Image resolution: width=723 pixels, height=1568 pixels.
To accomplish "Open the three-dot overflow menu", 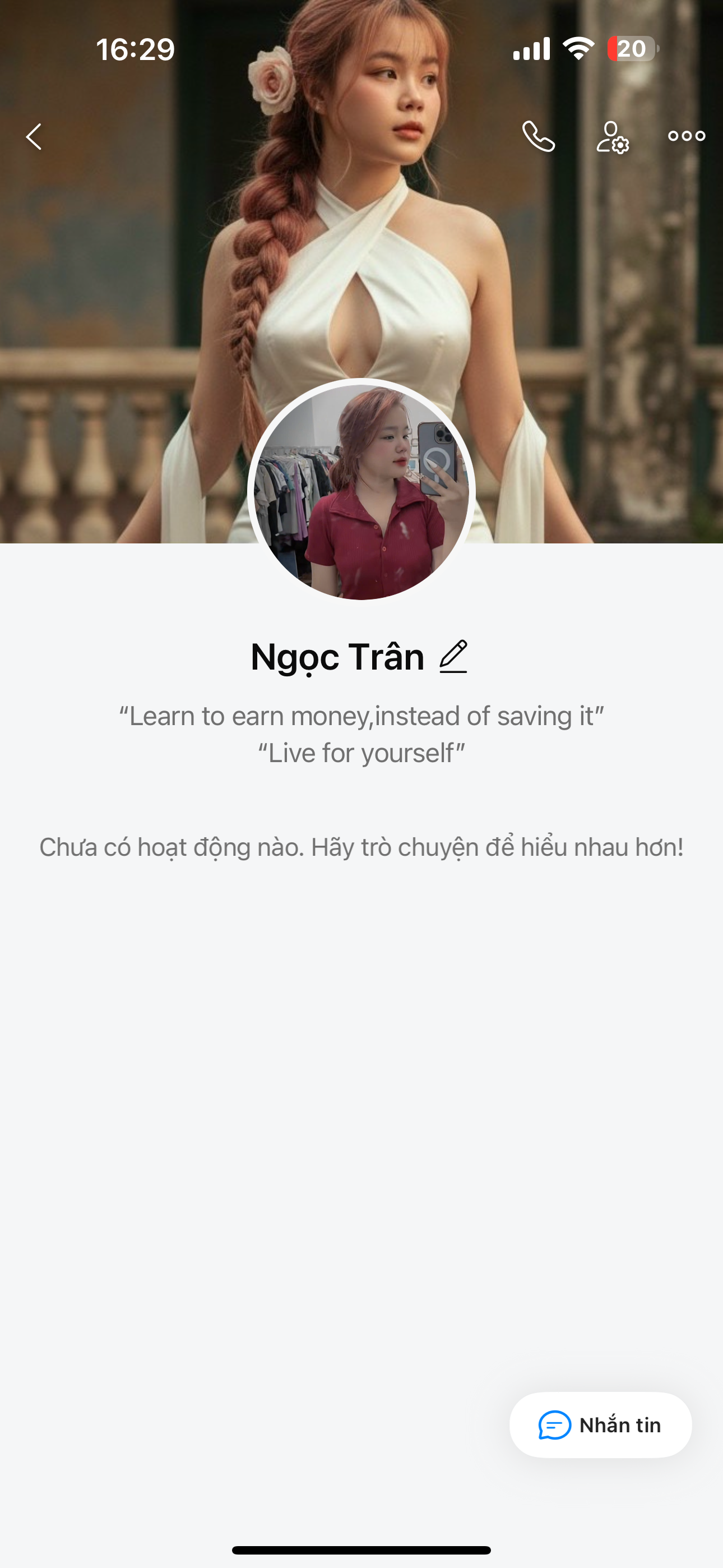I will tap(687, 136).
